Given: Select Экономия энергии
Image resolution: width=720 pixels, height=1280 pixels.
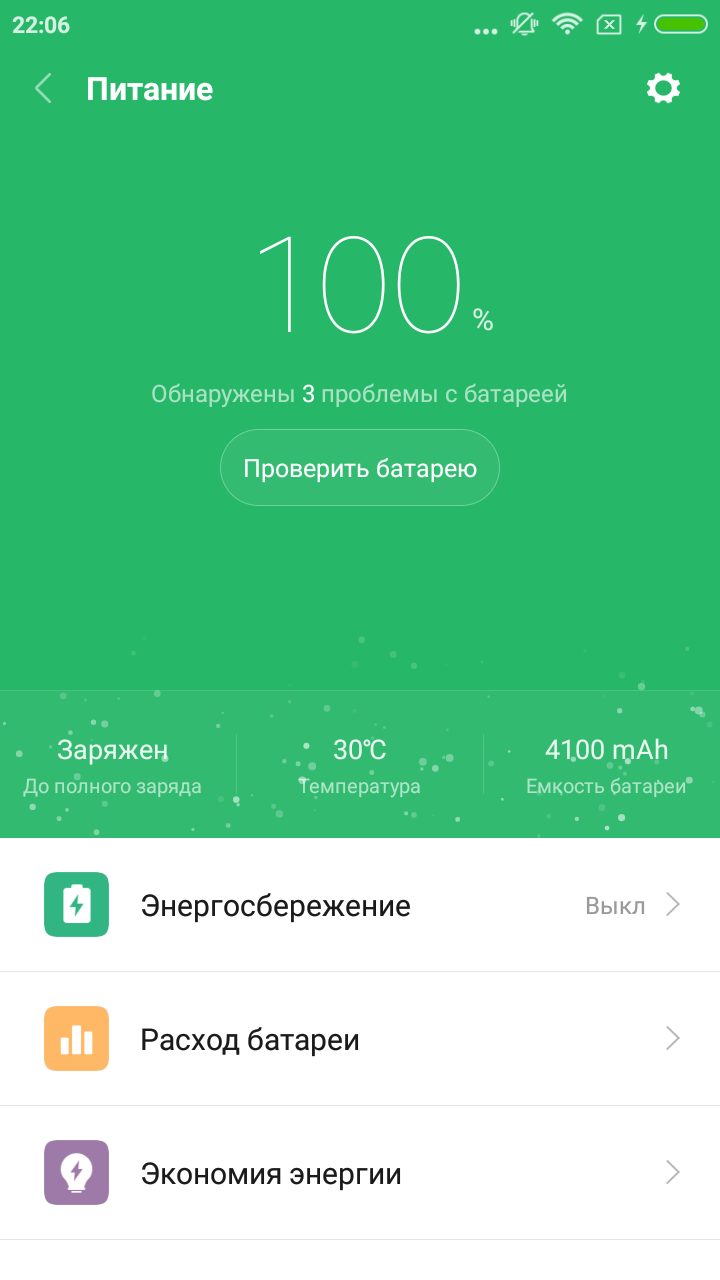Looking at the screenshot, I should coord(360,1173).
